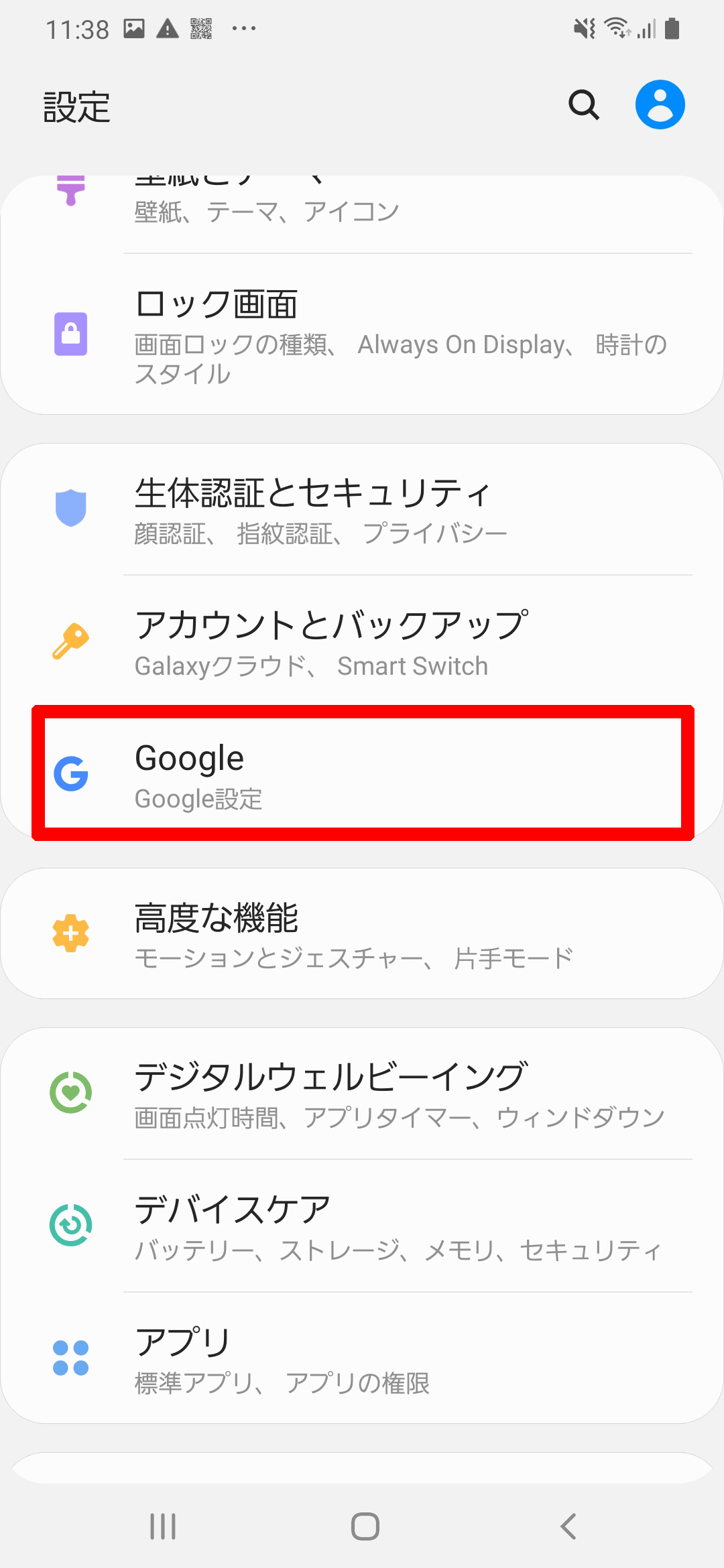Tap the system back button
The image size is (724, 1568).
[x=568, y=1527]
